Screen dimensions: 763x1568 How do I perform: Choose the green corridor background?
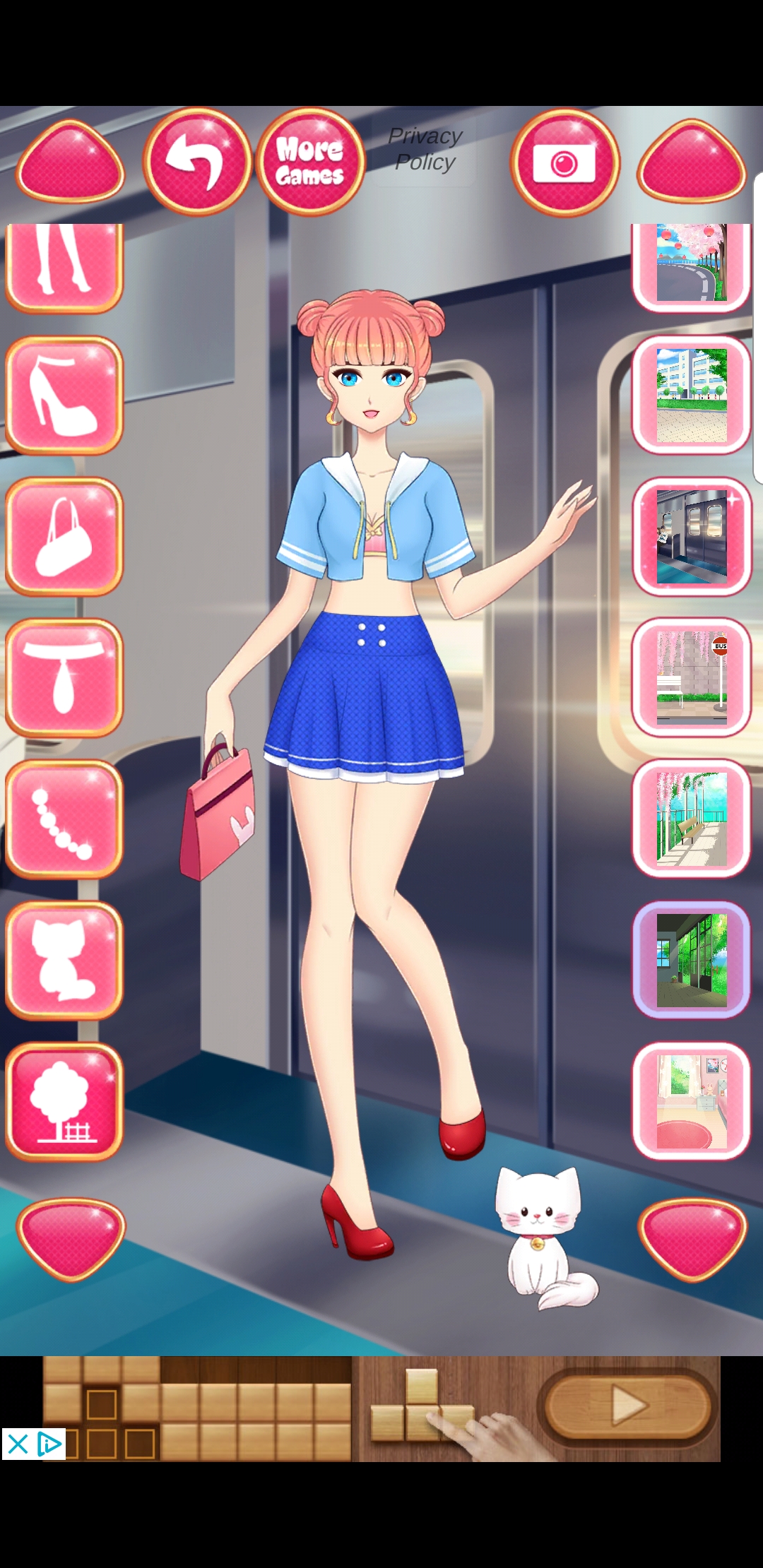click(x=692, y=961)
